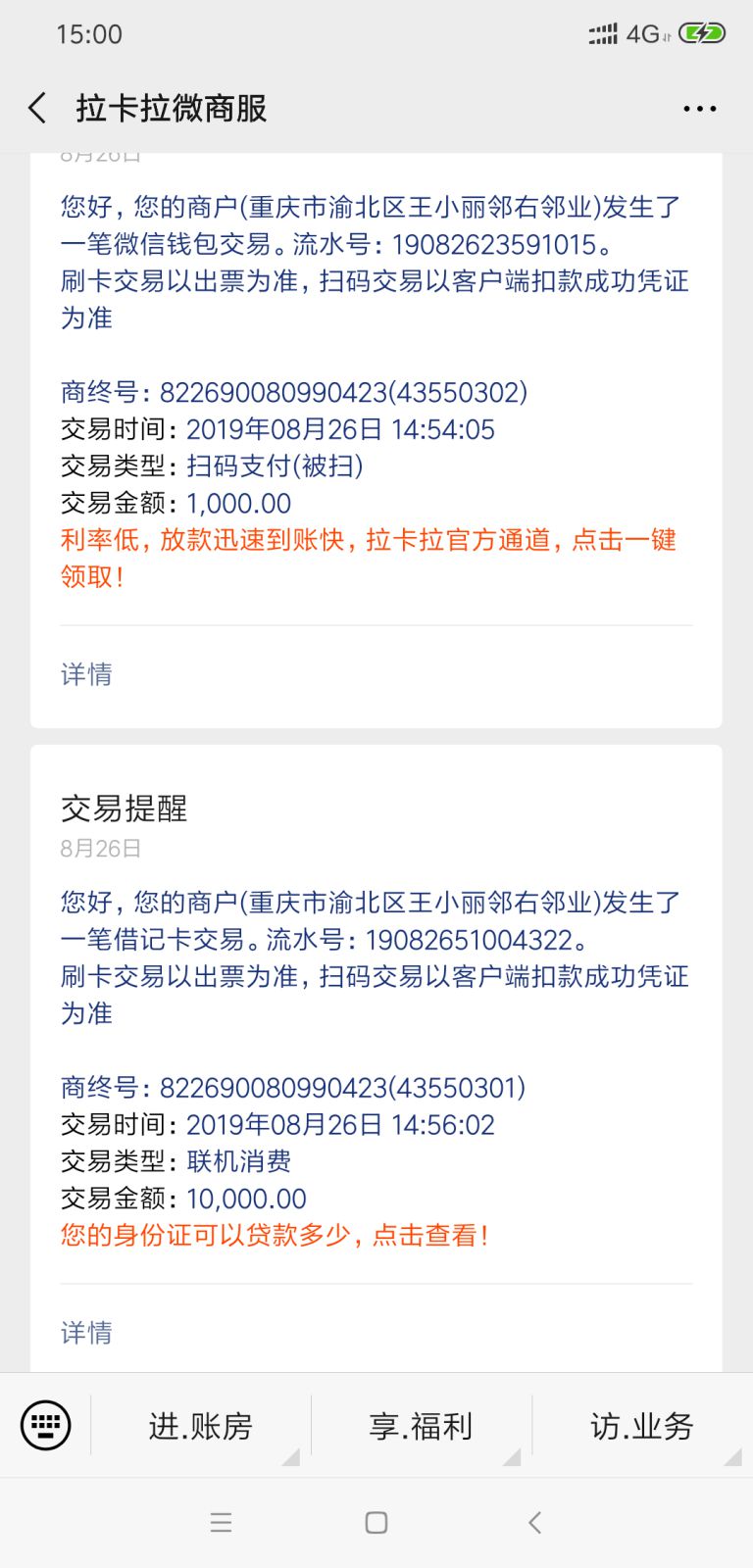Open the 享.福利 menu
The height and width of the screenshot is (1568, 753).
(421, 1426)
